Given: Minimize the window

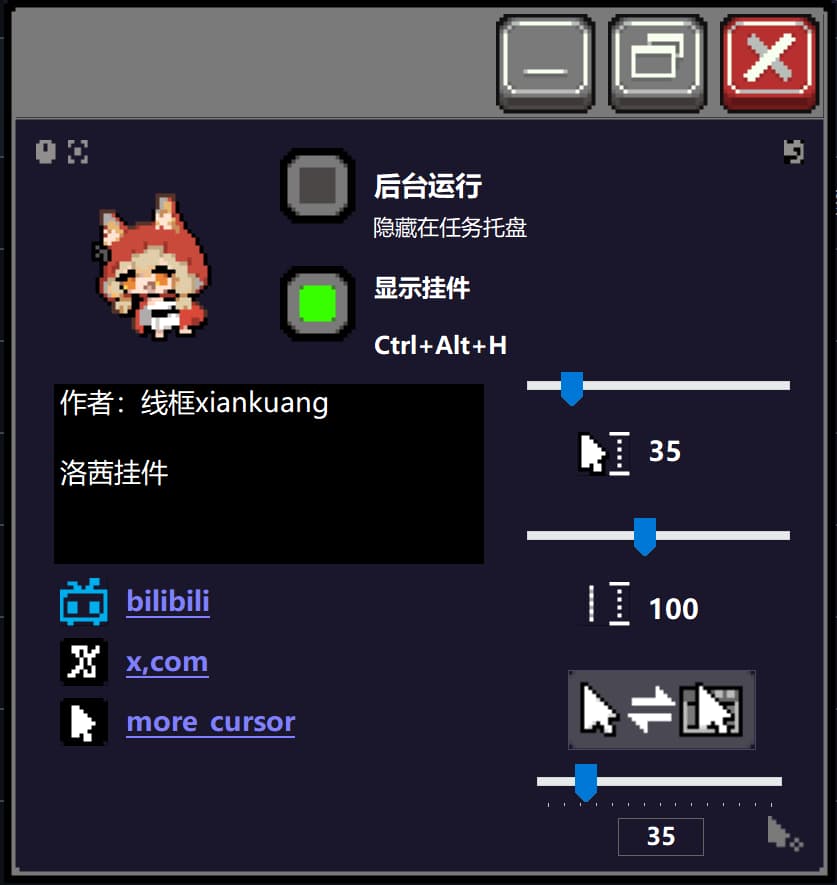Looking at the screenshot, I should pos(545,63).
